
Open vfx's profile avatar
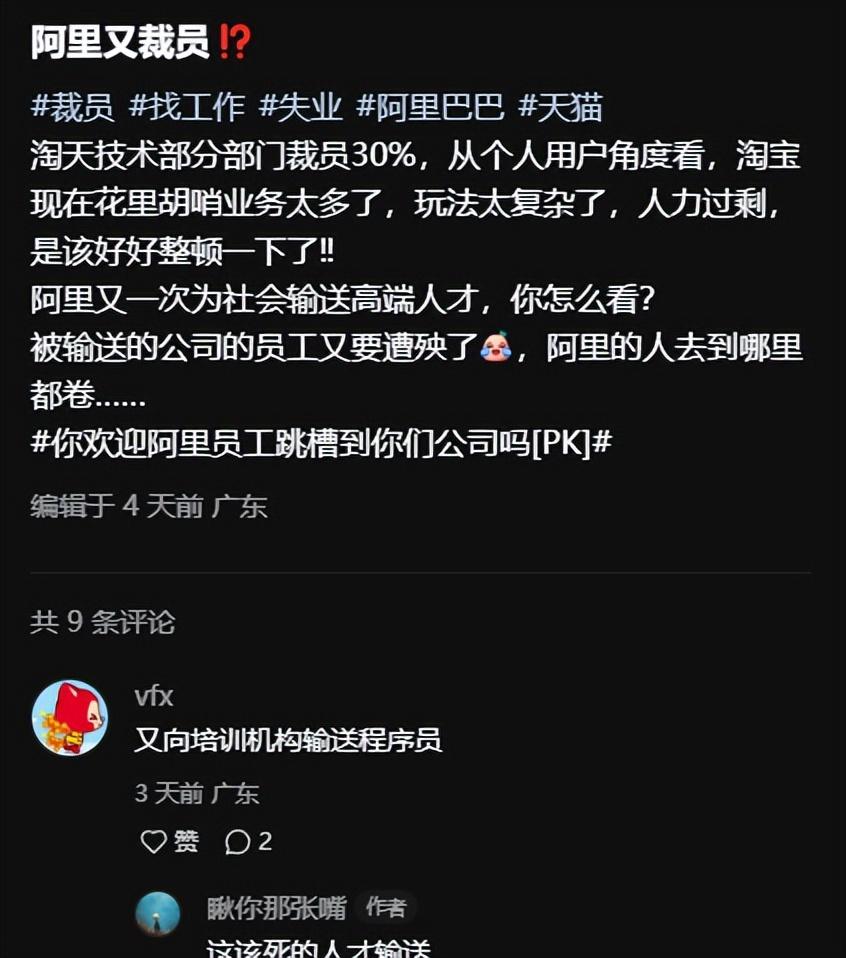click(70, 717)
